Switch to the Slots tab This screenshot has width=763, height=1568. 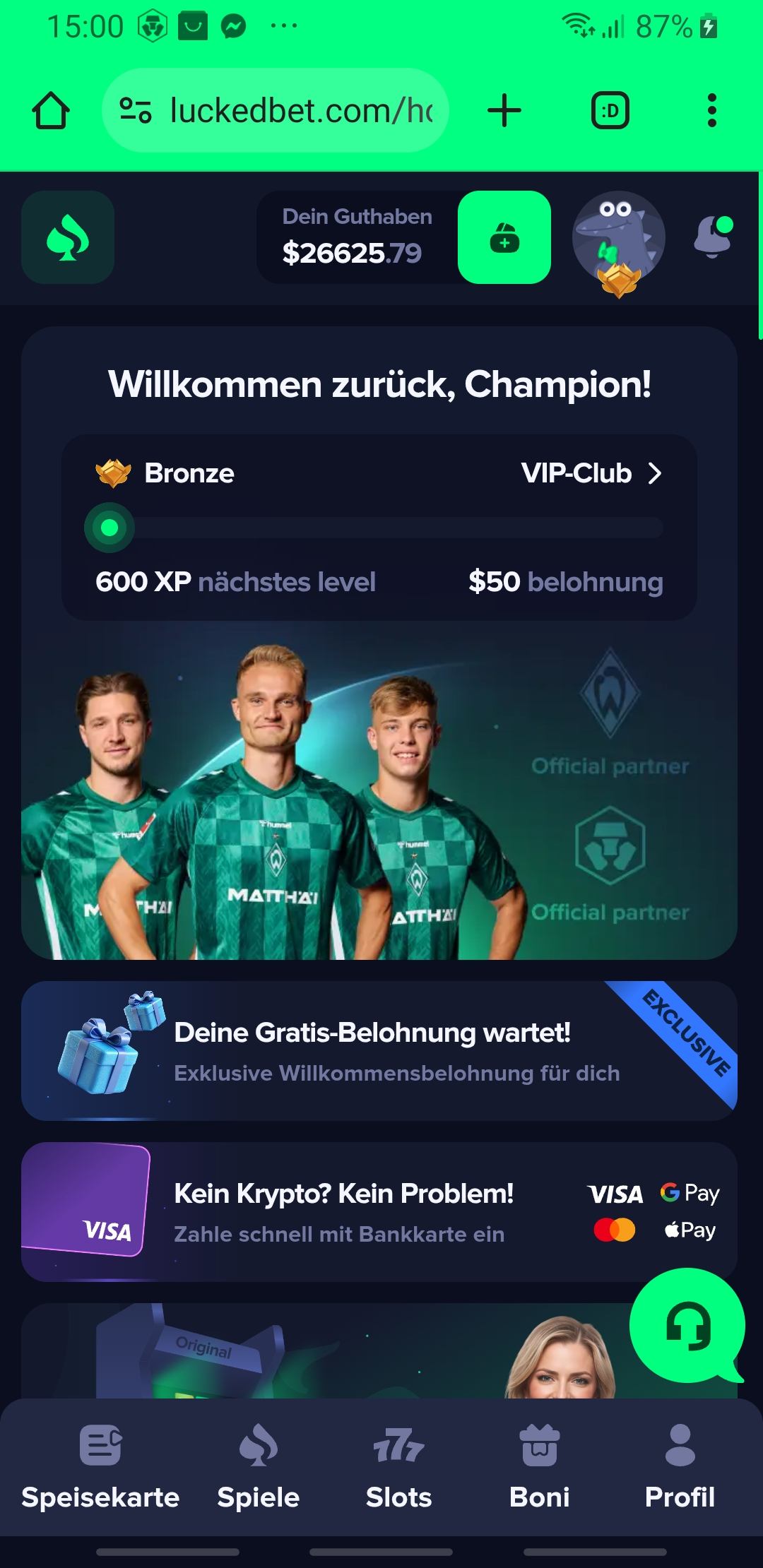coord(398,1466)
